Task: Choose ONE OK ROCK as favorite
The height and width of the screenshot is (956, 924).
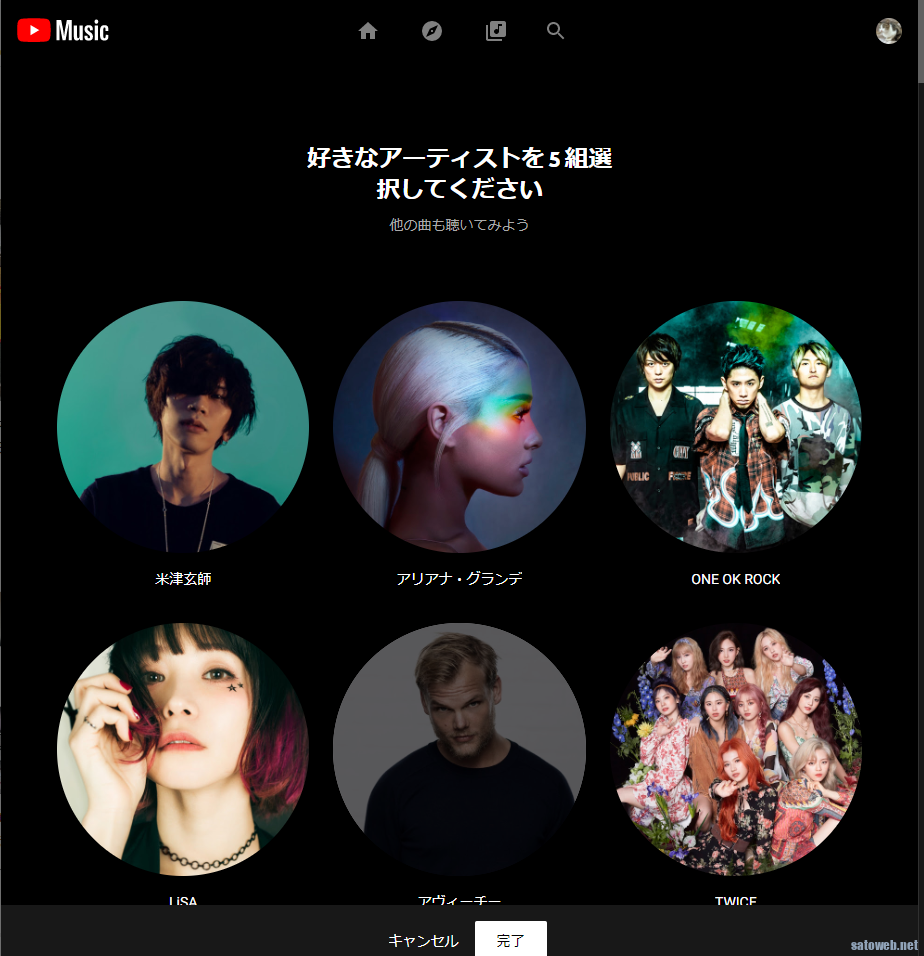Action: tap(736, 427)
